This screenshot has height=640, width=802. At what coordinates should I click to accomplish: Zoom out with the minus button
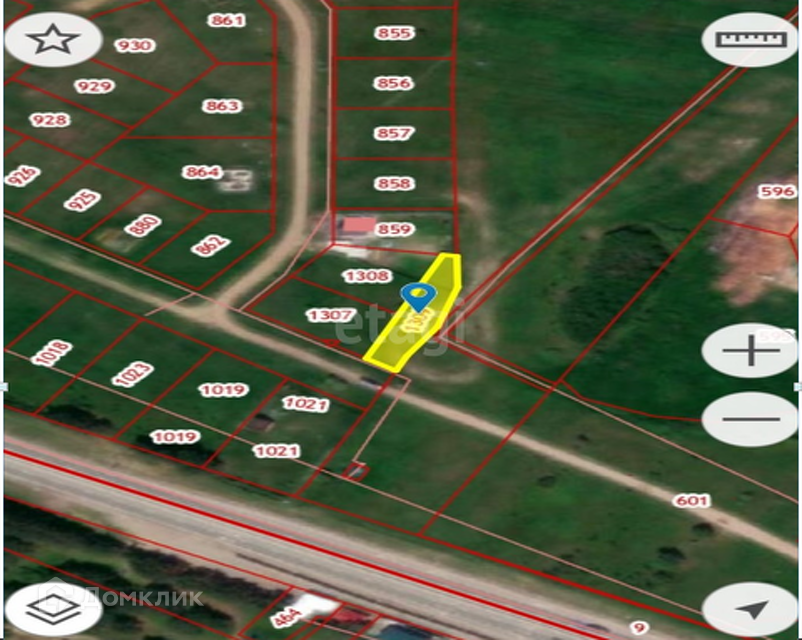(x=750, y=419)
